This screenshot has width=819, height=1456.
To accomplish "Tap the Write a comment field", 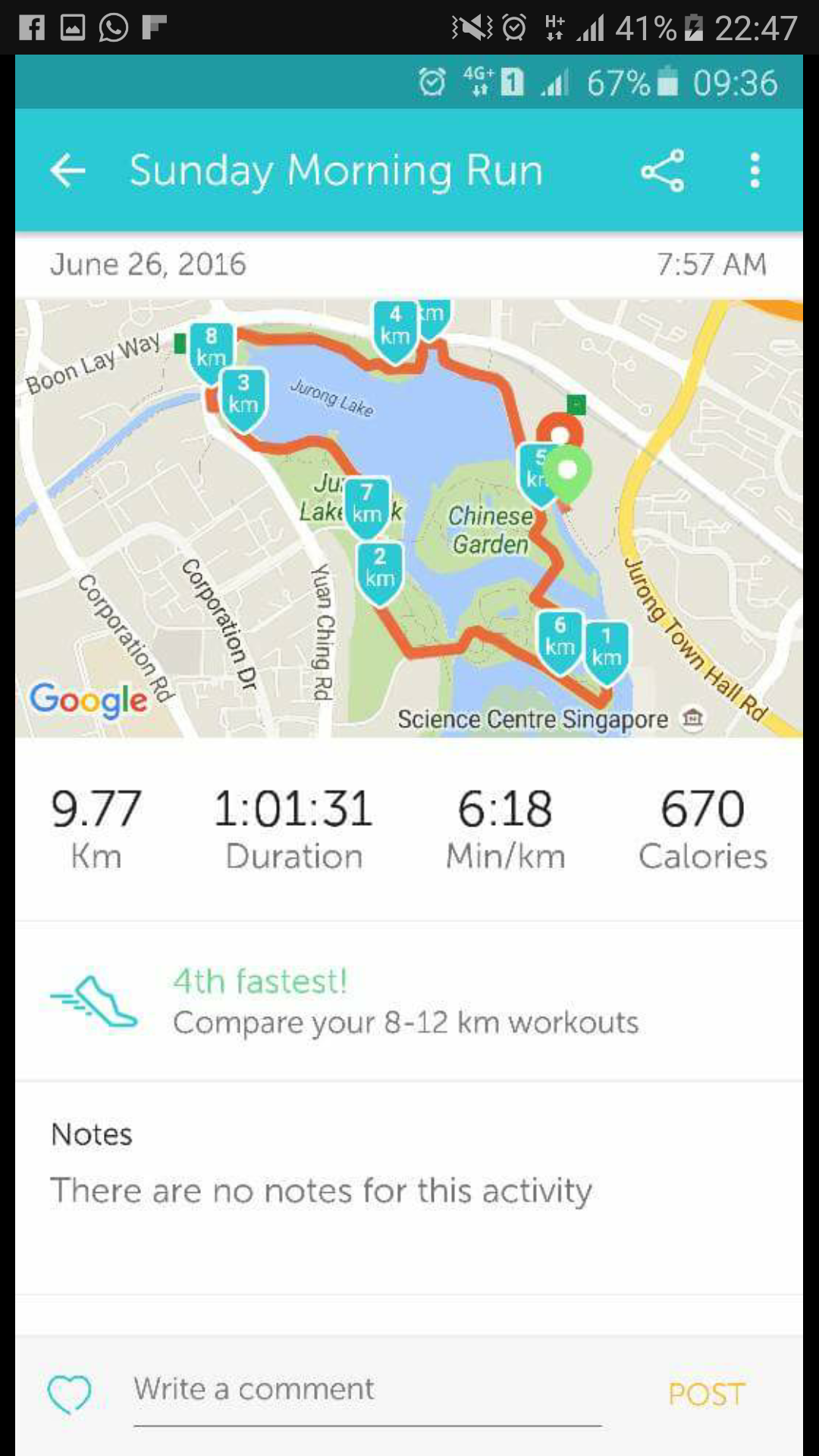I will 367,1390.
